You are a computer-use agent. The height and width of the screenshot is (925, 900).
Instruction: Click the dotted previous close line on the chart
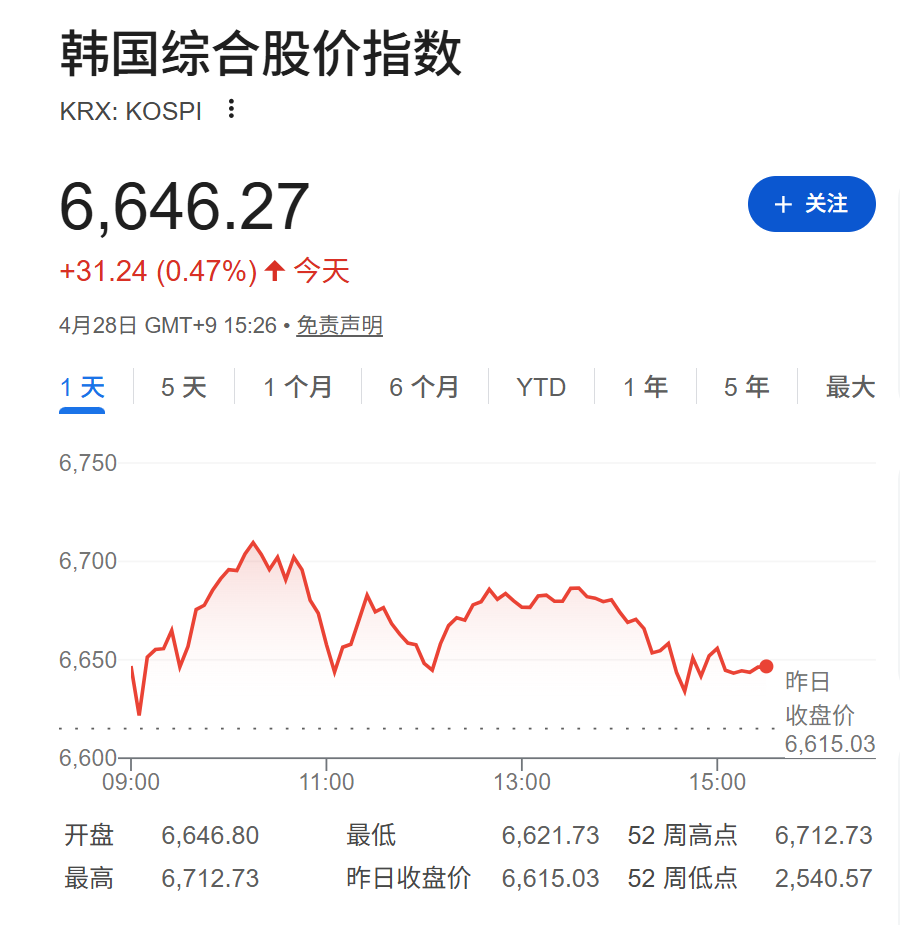(400, 728)
